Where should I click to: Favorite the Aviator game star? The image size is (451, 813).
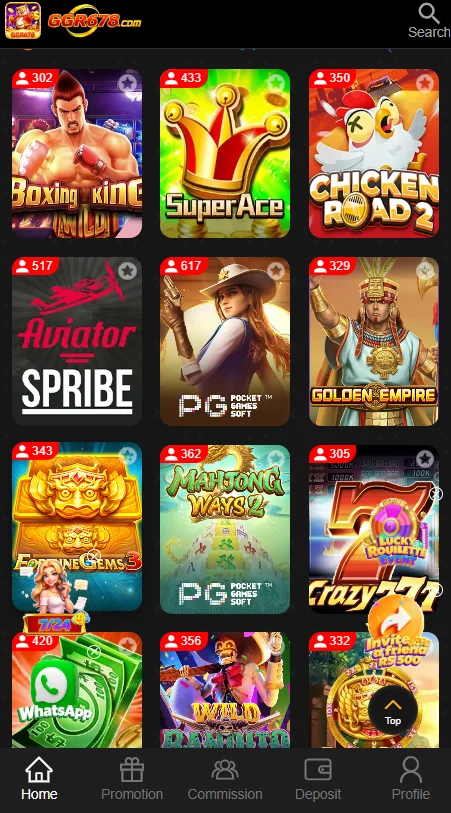[x=127, y=270]
